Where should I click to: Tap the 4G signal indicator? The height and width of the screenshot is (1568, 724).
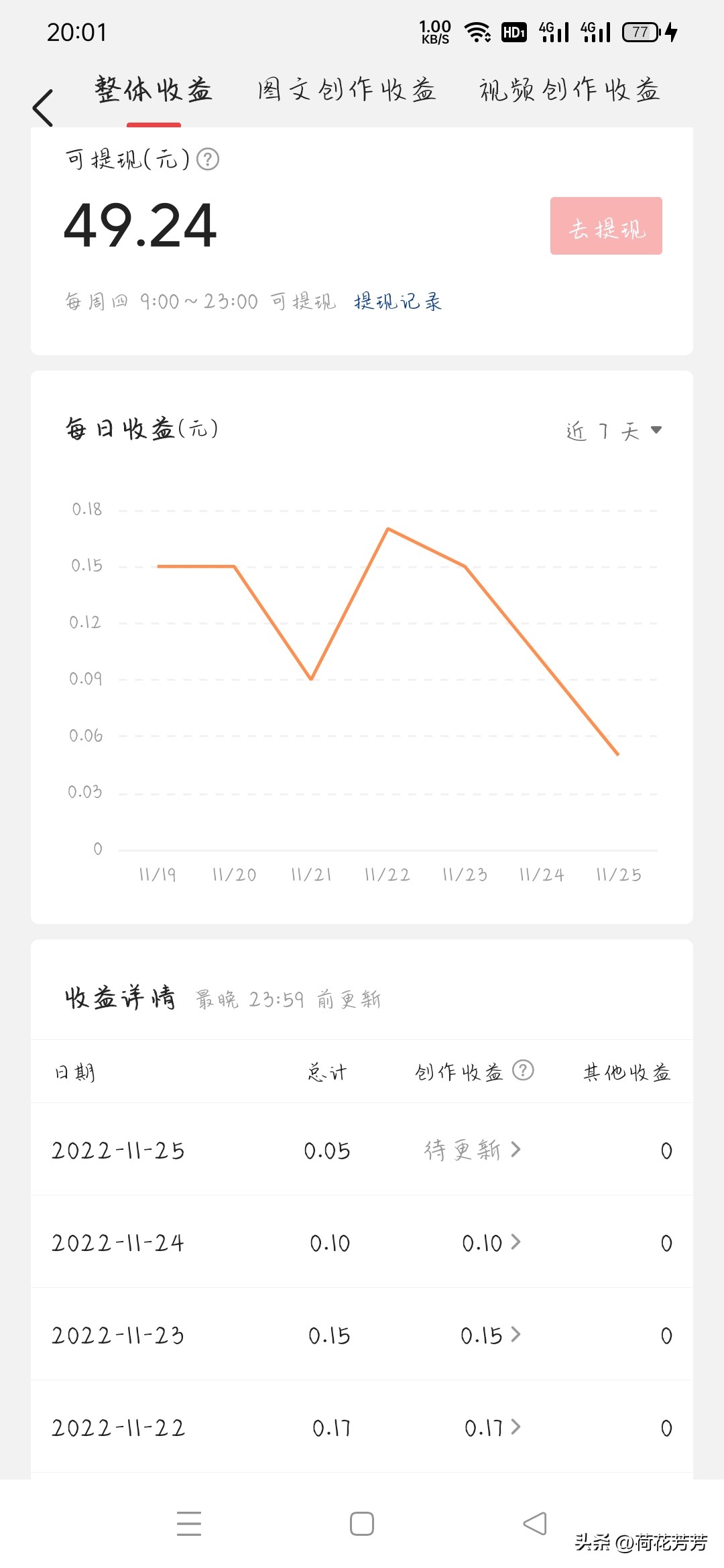coord(552,31)
